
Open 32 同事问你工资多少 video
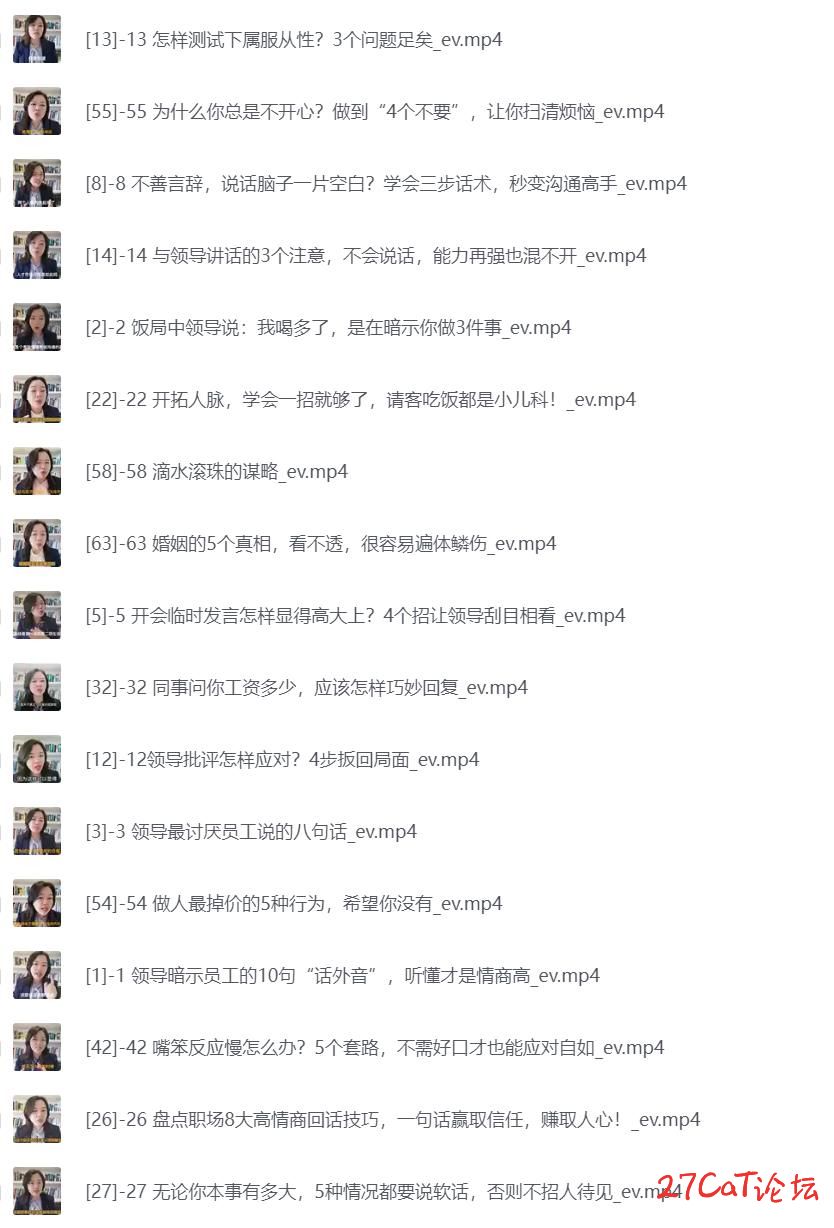tap(306, 688)
